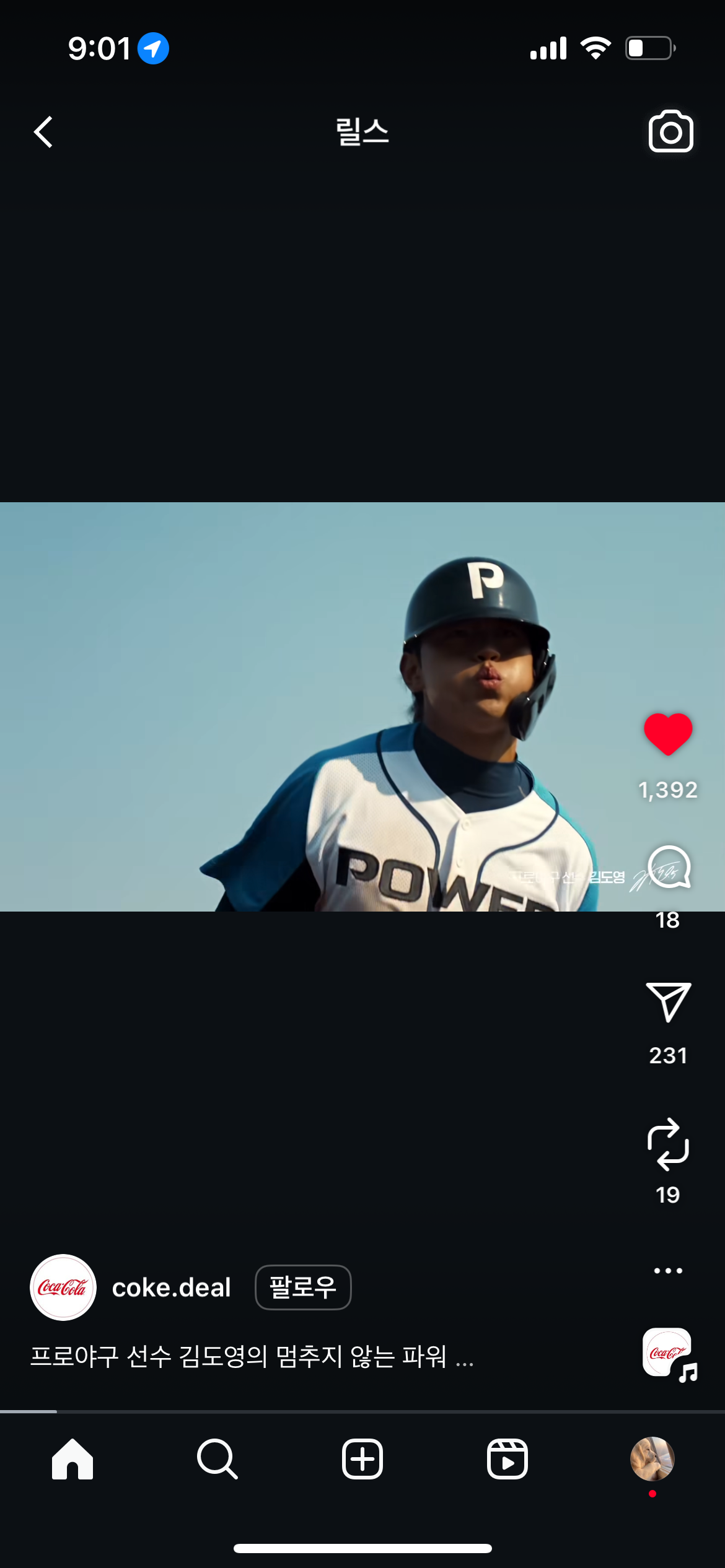The width and height of the screenshot is (725, 1568).
Task: Repost this reel
Action: (668, 1144)
